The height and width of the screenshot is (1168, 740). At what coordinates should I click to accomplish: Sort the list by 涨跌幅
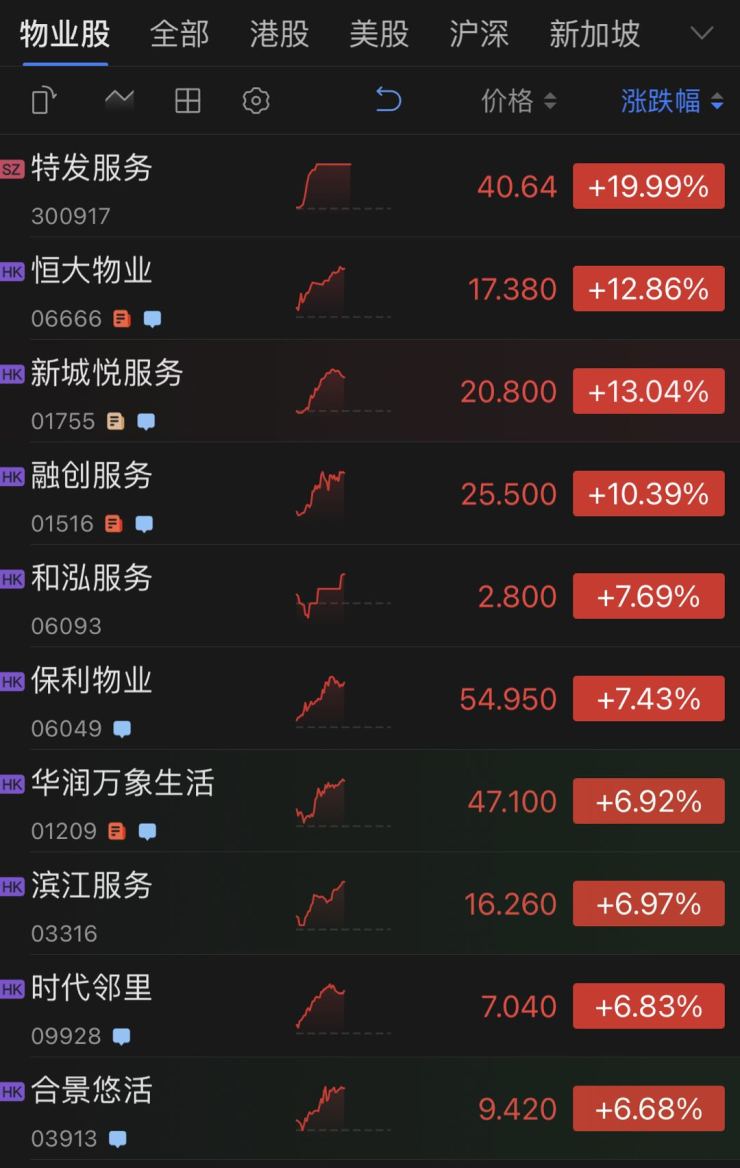click(671, 101)
